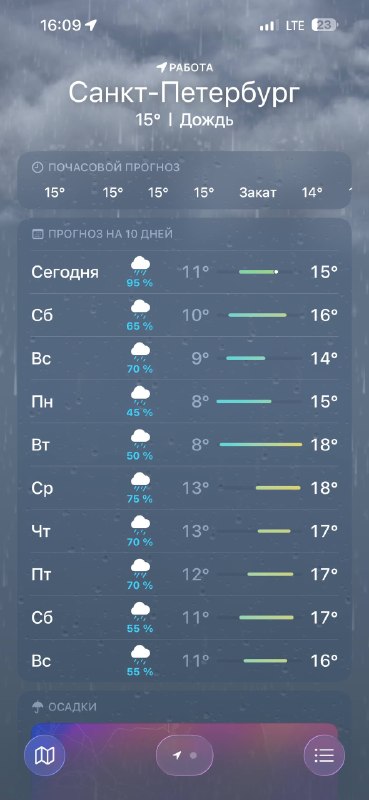Open today's forecast row Сегодня
Screen dimensions: 369x800
(x=184, y=272)
